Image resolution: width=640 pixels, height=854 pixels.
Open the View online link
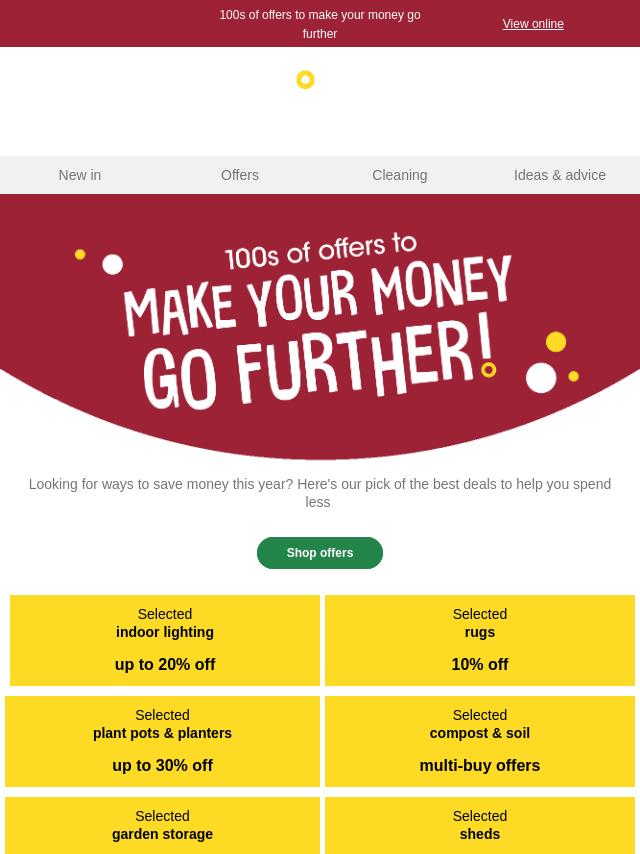(x=532, y=24)
